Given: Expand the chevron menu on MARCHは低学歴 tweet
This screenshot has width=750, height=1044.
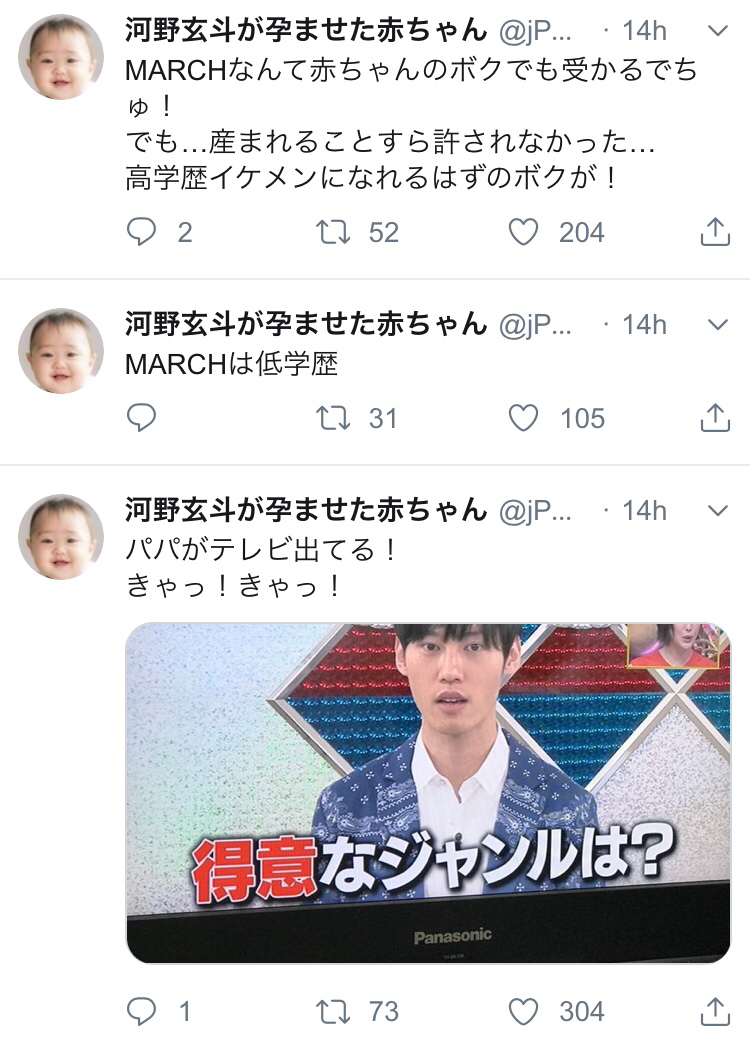Looking at the screenshot, I should point(717,325).
